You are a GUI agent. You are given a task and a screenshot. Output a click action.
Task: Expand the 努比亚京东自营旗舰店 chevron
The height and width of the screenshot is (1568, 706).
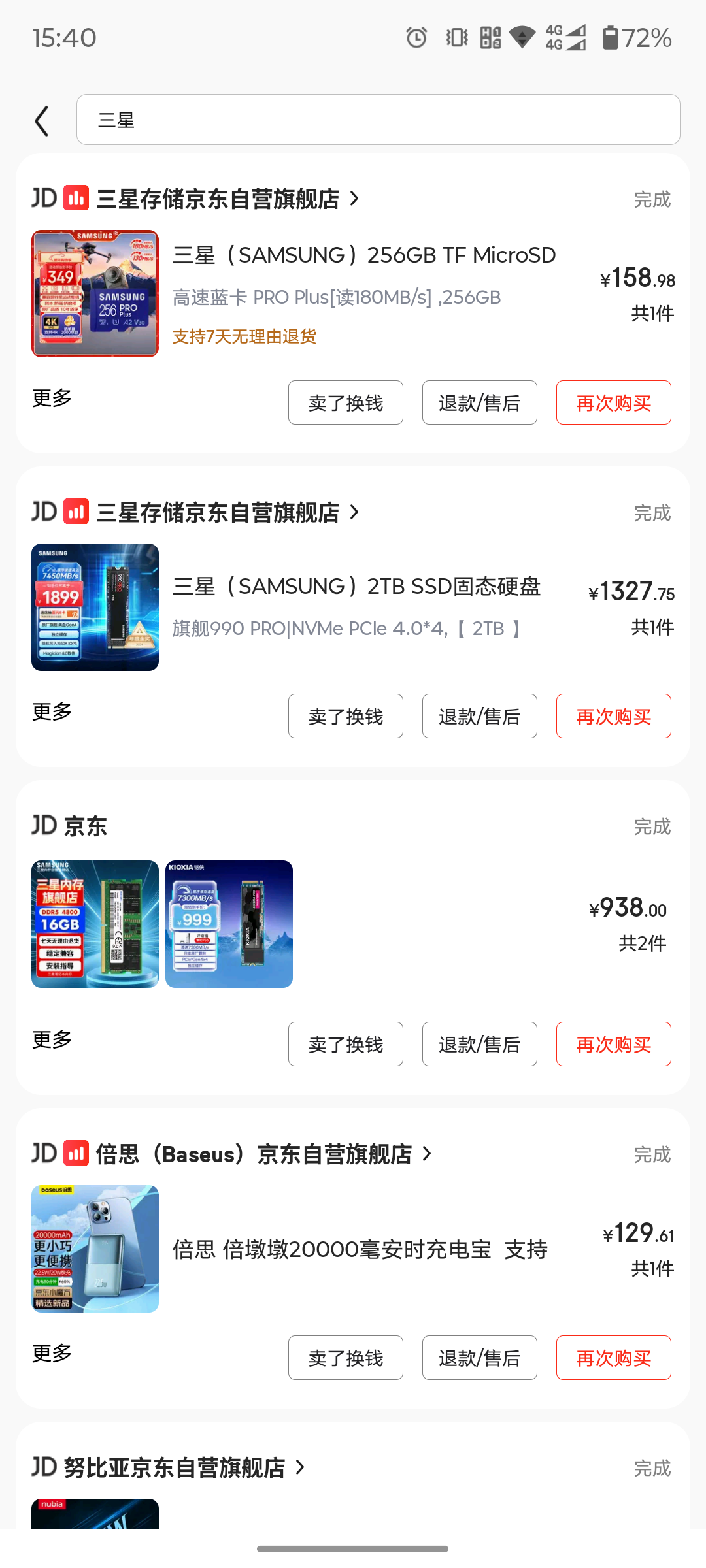301,1467
